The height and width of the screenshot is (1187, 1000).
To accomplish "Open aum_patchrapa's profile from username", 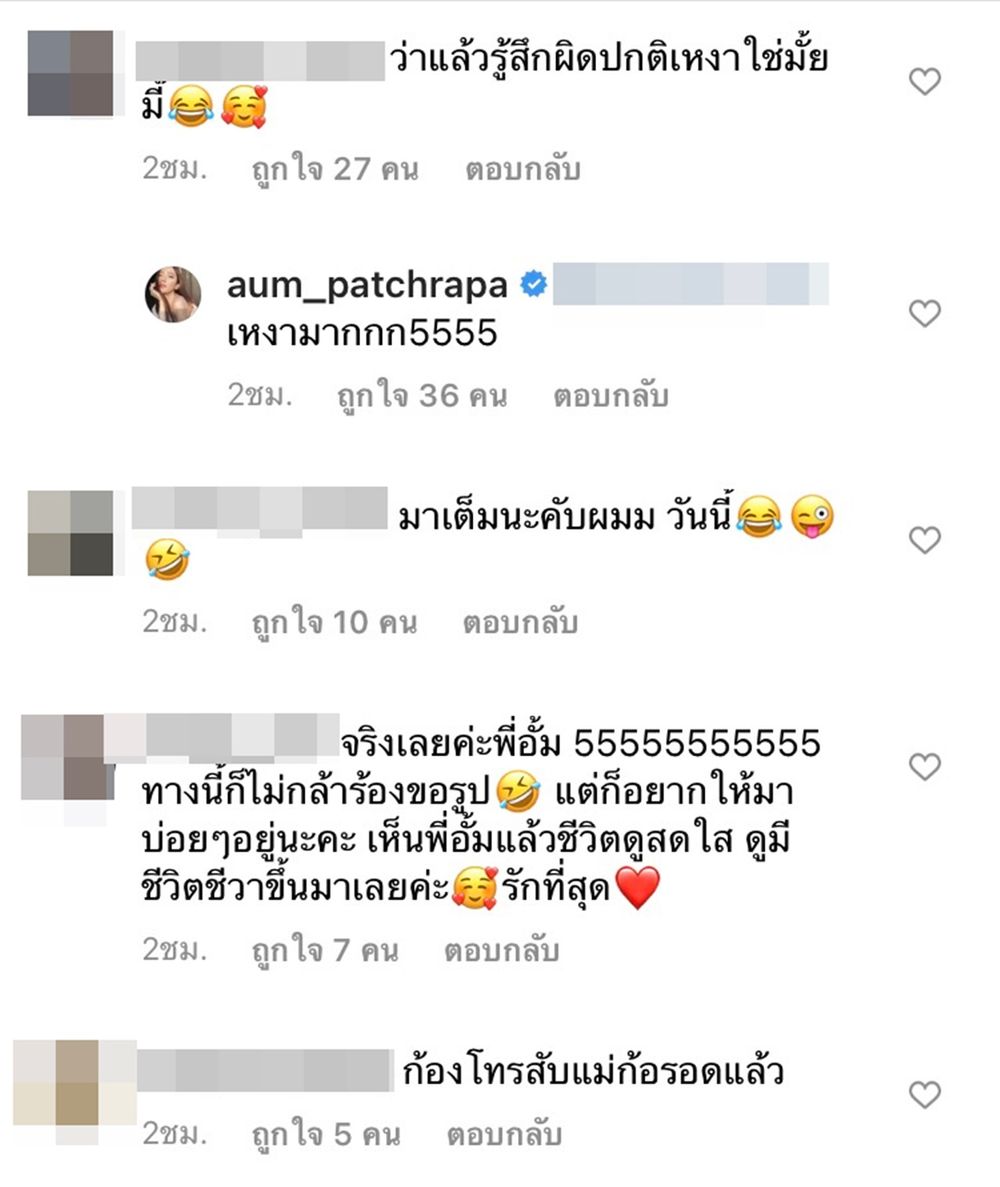I will click(367, 286).
